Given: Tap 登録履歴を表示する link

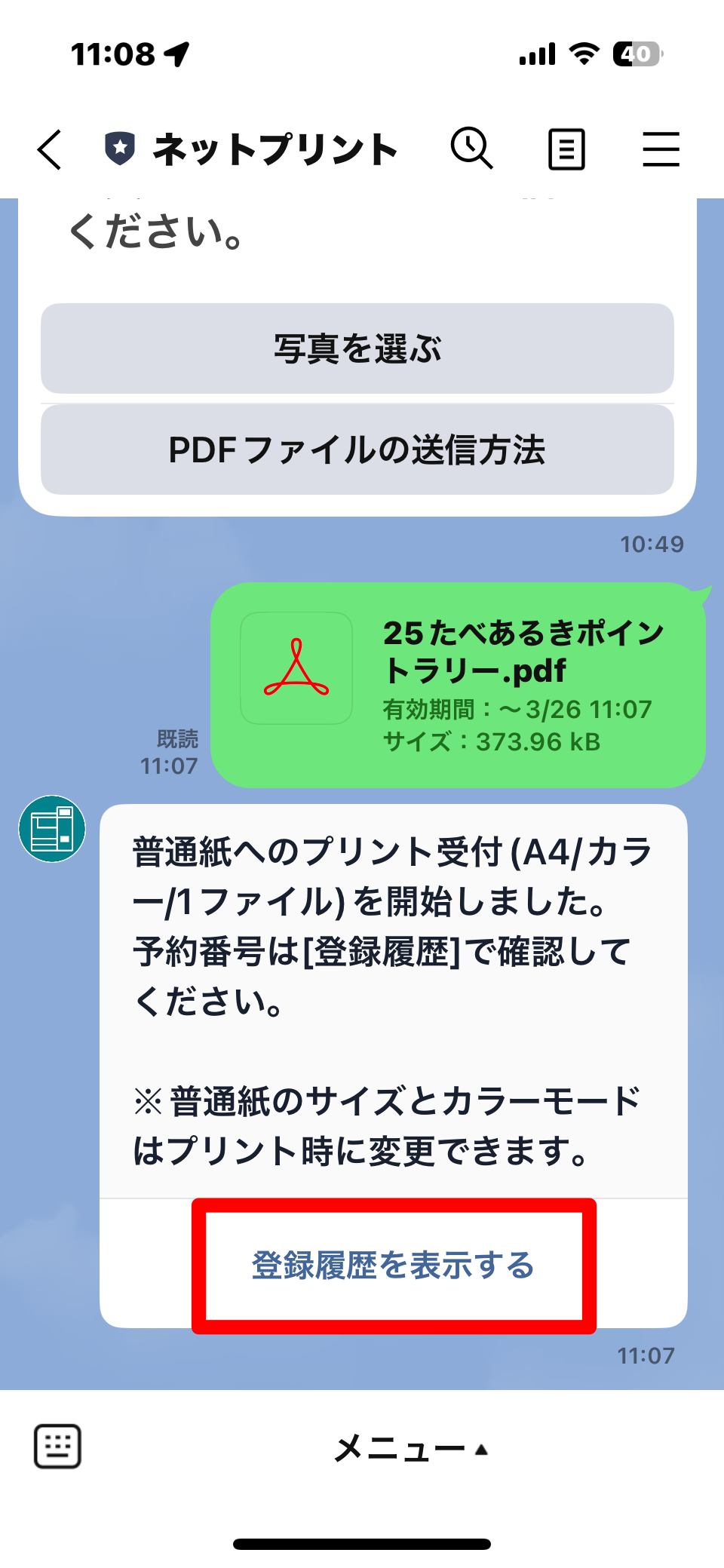Looking at the screenshot, I should click(x=394, y=1265).
